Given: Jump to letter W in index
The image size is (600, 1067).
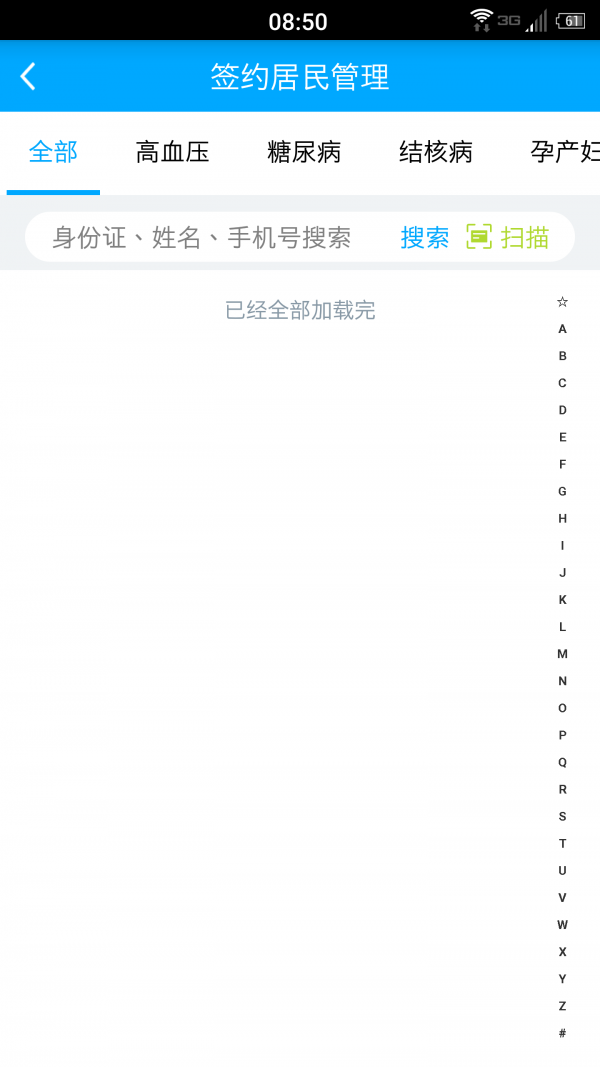Looking at the screenshot, I should [562, 925].
